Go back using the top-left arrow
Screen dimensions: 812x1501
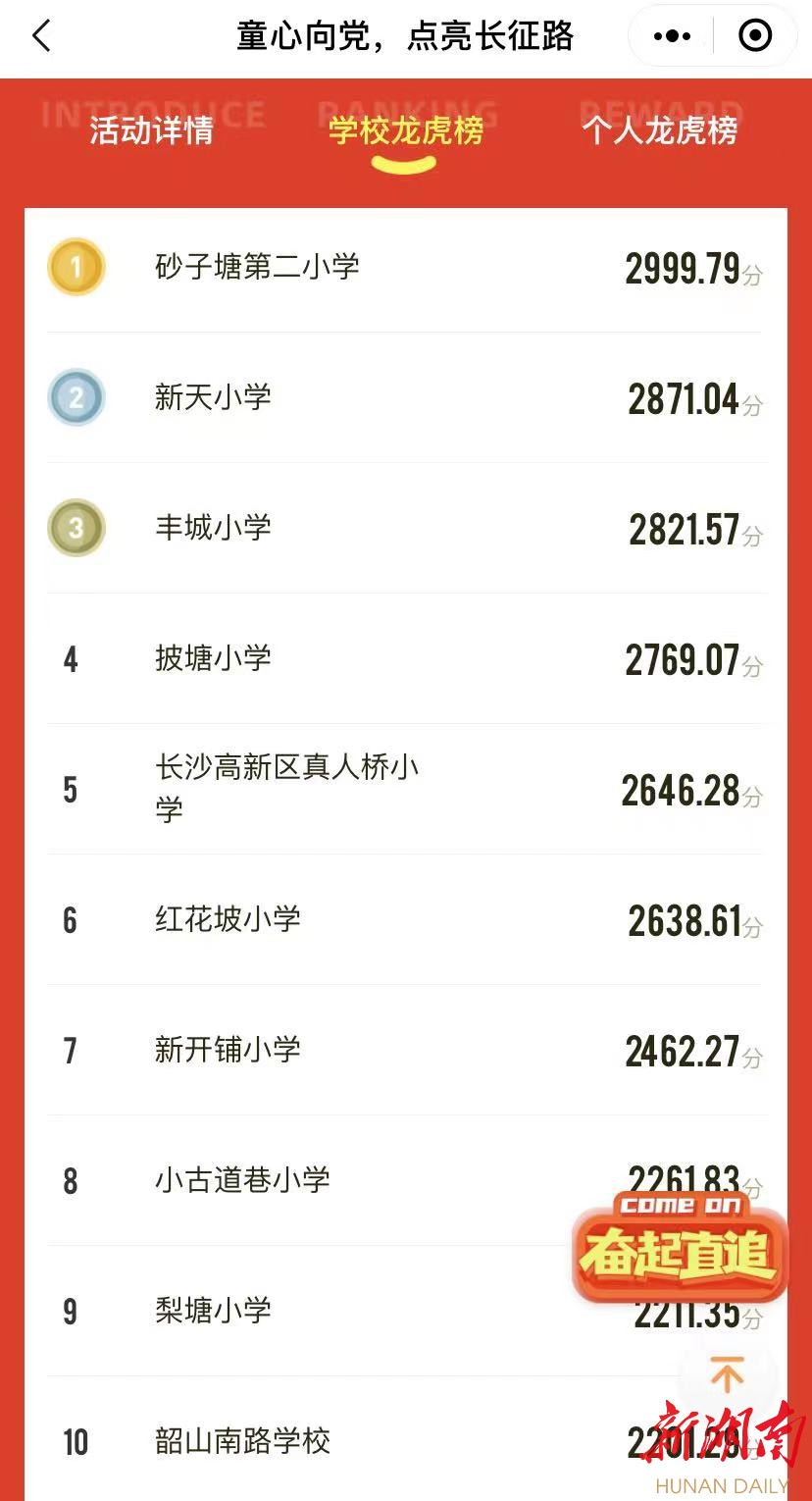pyautogui.click(x=40, y=36)
